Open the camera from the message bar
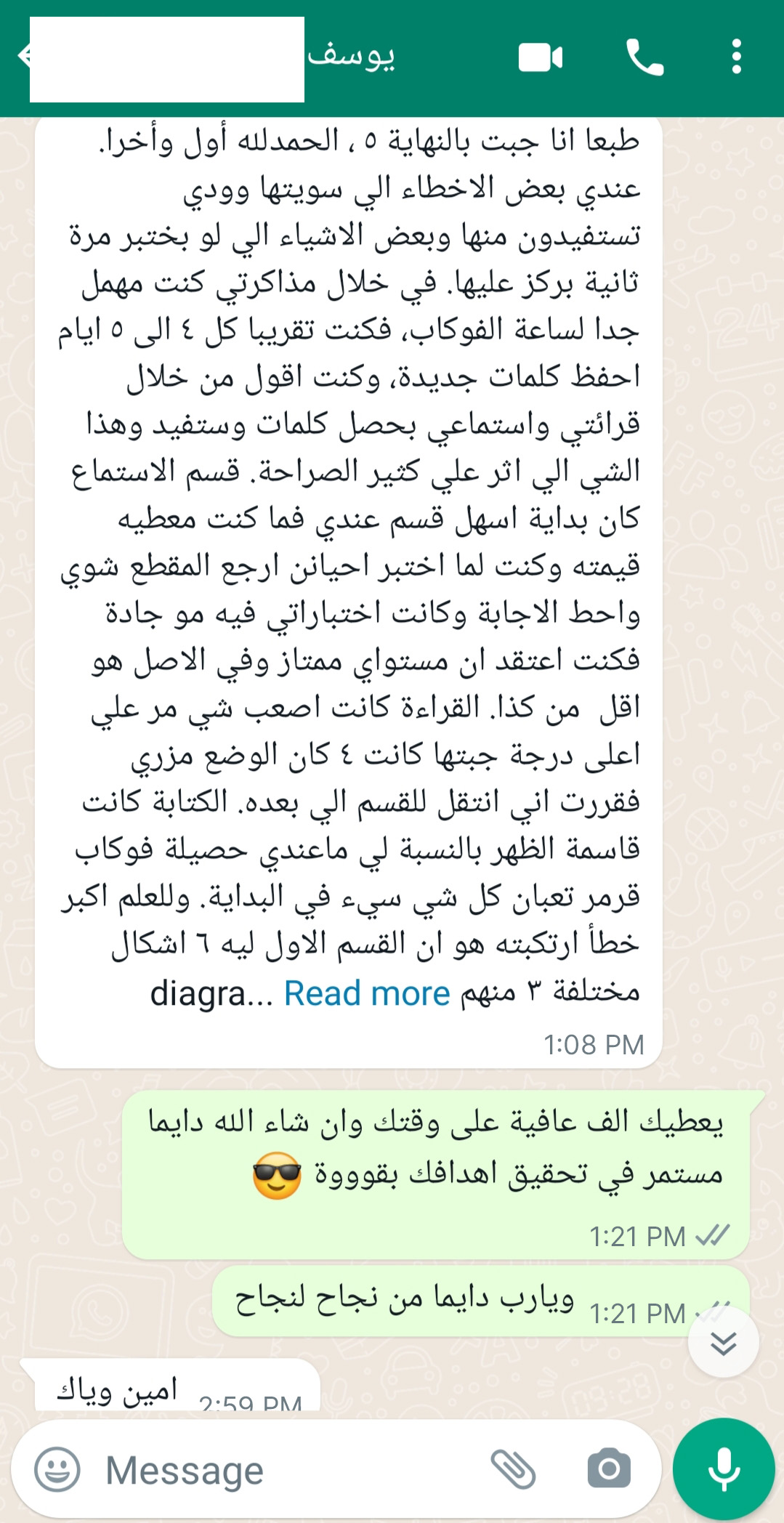 (609, 1469)
